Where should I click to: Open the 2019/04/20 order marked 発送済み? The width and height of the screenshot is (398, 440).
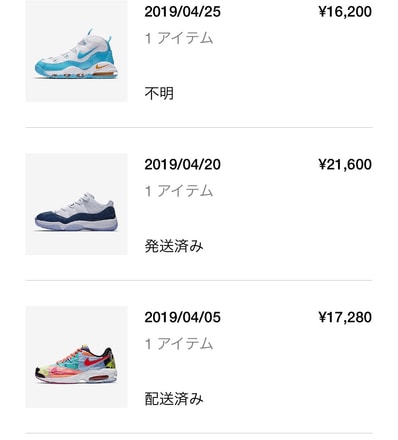pos(199,204)
